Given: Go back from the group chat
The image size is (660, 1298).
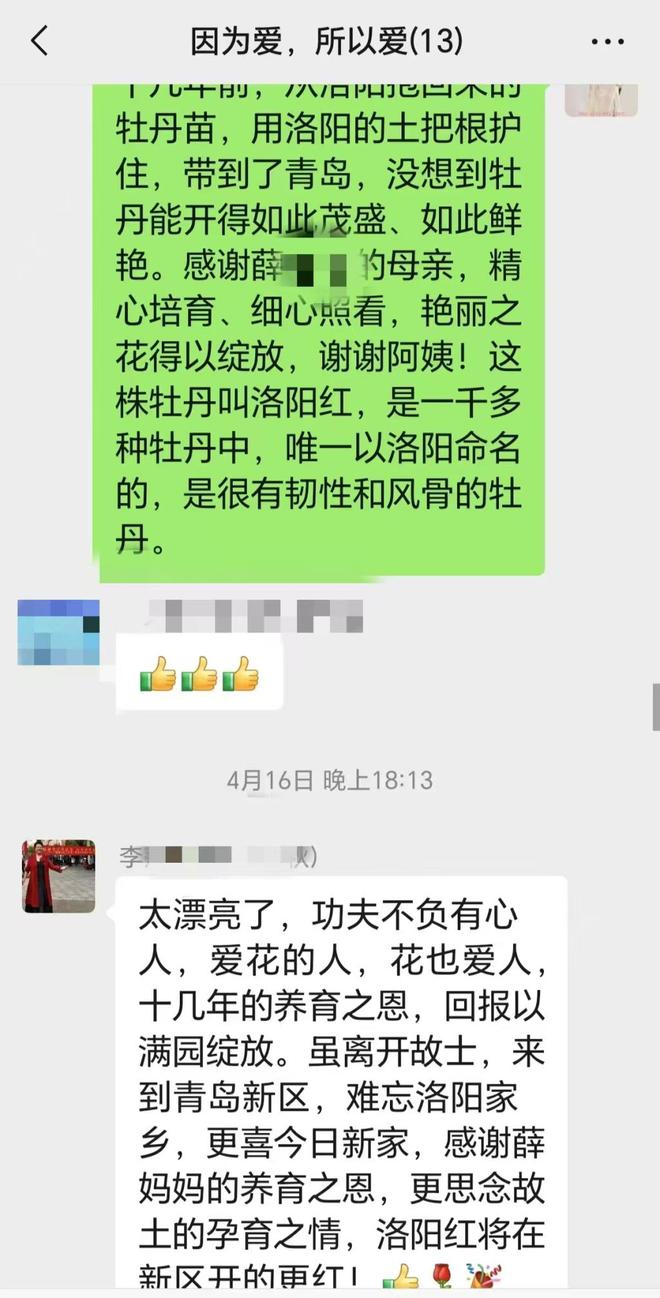Looking at the screenshot, I should point(40,42).
